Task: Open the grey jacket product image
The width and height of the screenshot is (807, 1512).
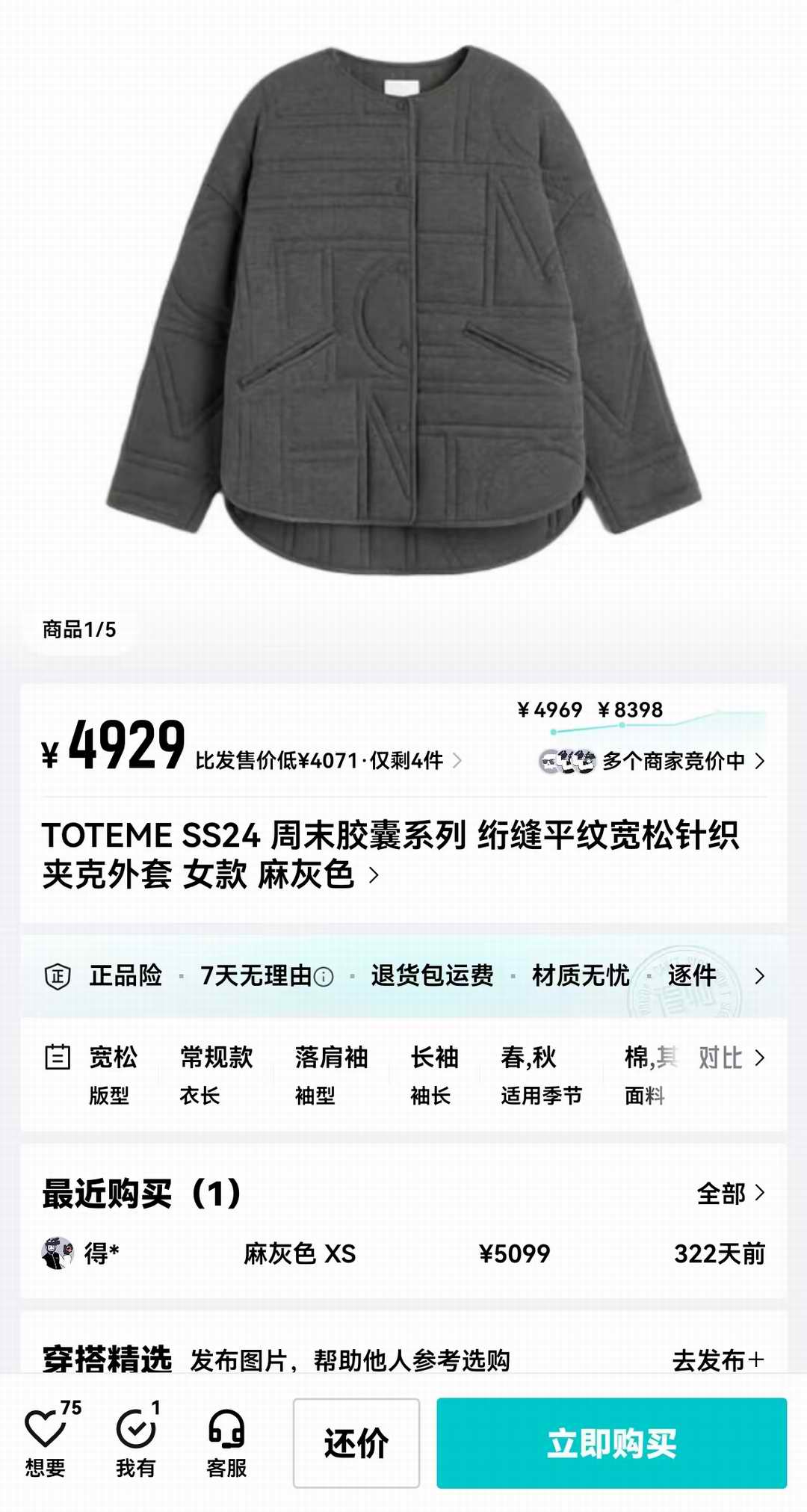Action: [x=403, y=306]
